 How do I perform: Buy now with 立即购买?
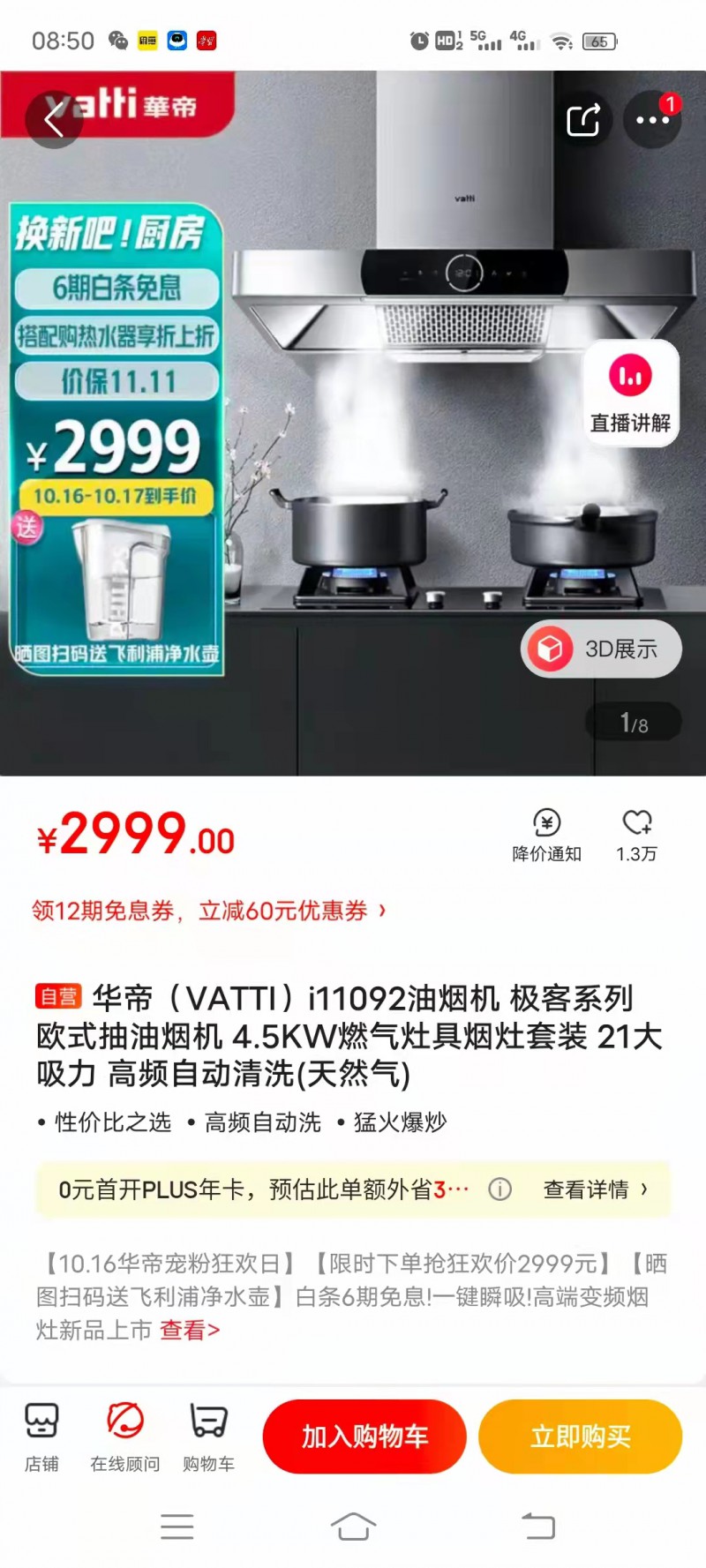coord(580,1437)
